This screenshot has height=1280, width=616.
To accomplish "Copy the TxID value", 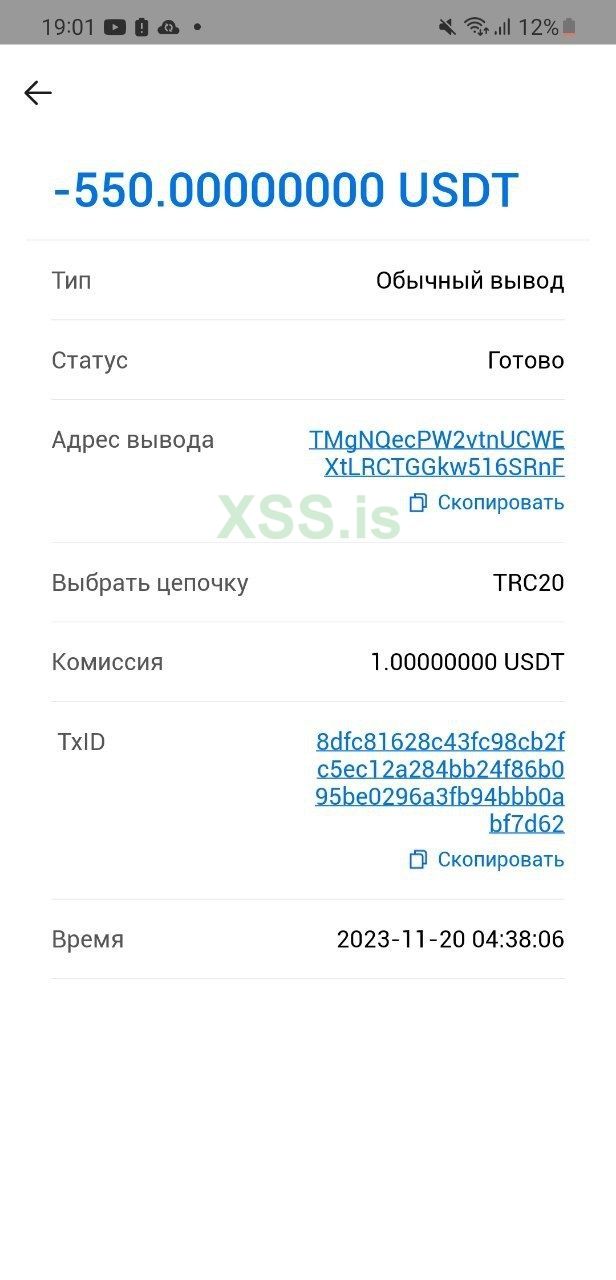I will click(487, 859).
